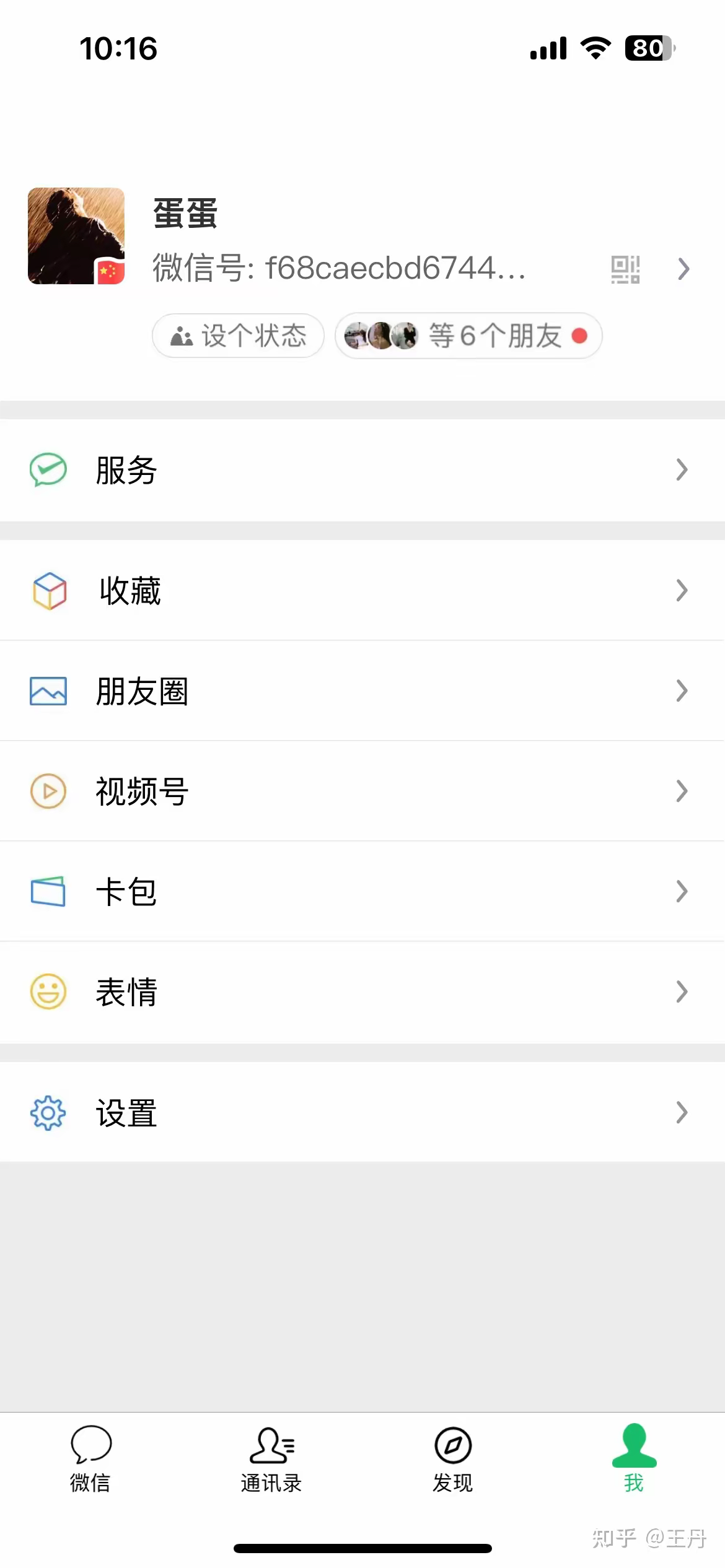Switch to the 通讯录 contacts tab
Viewport: 725px width, 1568px height.
(x=271, y=1459)
